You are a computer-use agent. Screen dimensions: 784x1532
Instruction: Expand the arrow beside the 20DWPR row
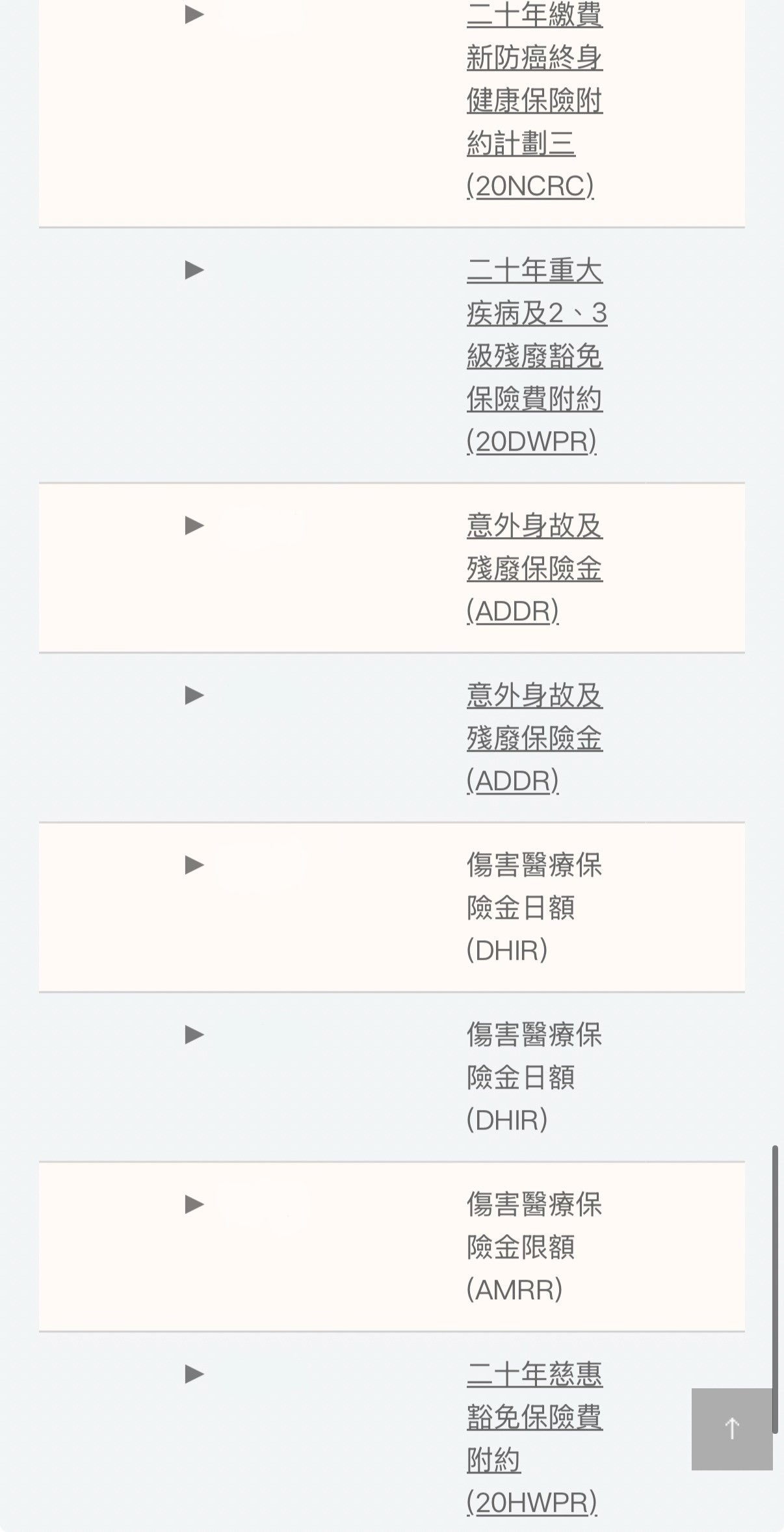click(x=194, y=270)
